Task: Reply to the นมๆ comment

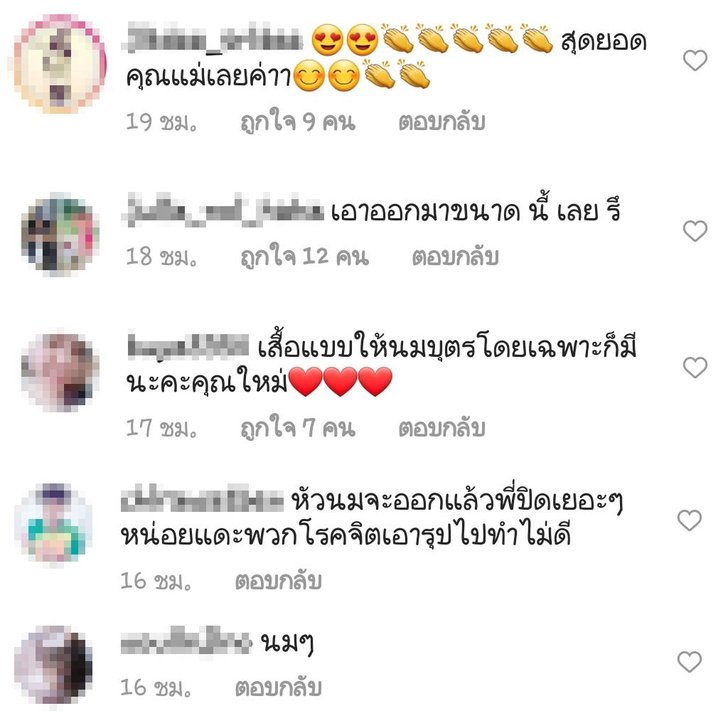Action: coord(278,689)
